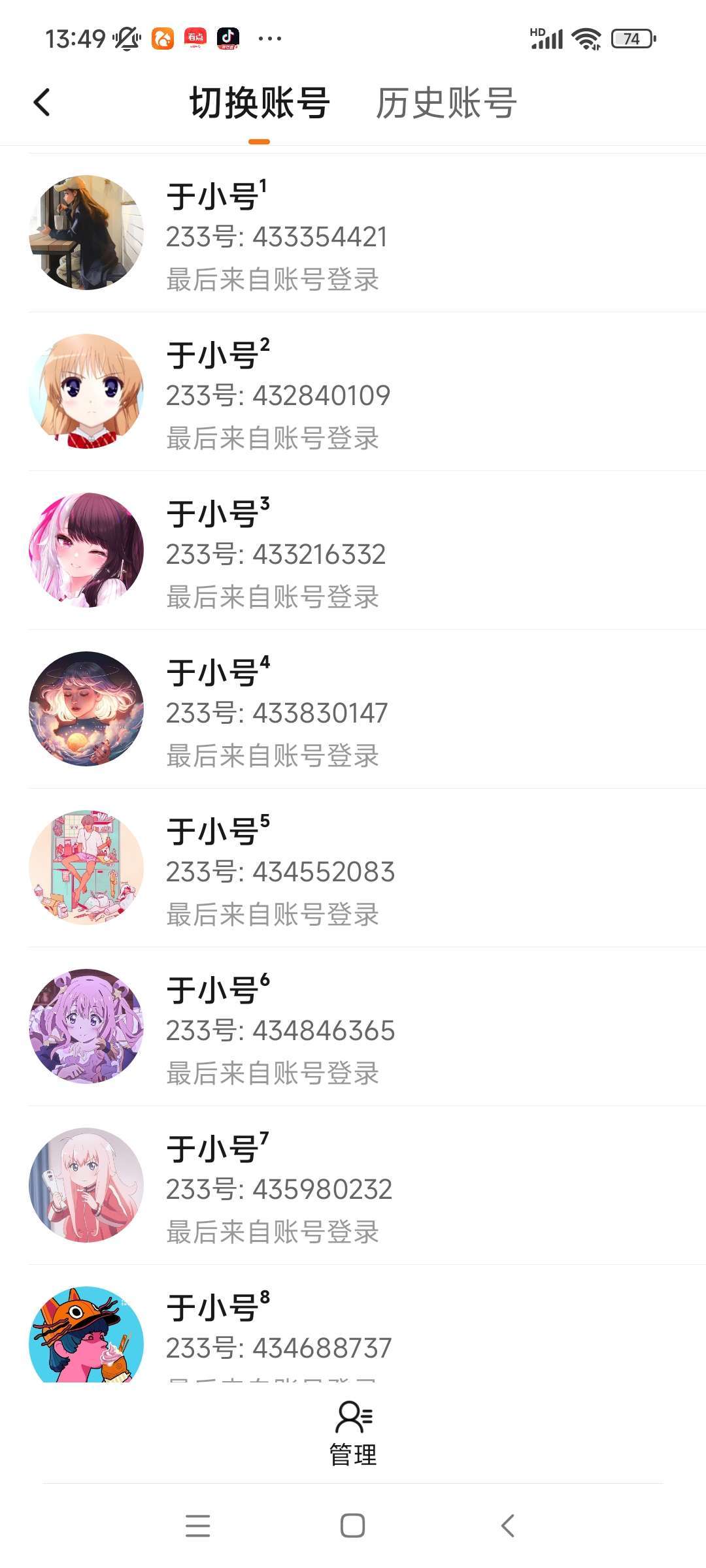Select the 切换账号 tab

click(x=260, y=103)
